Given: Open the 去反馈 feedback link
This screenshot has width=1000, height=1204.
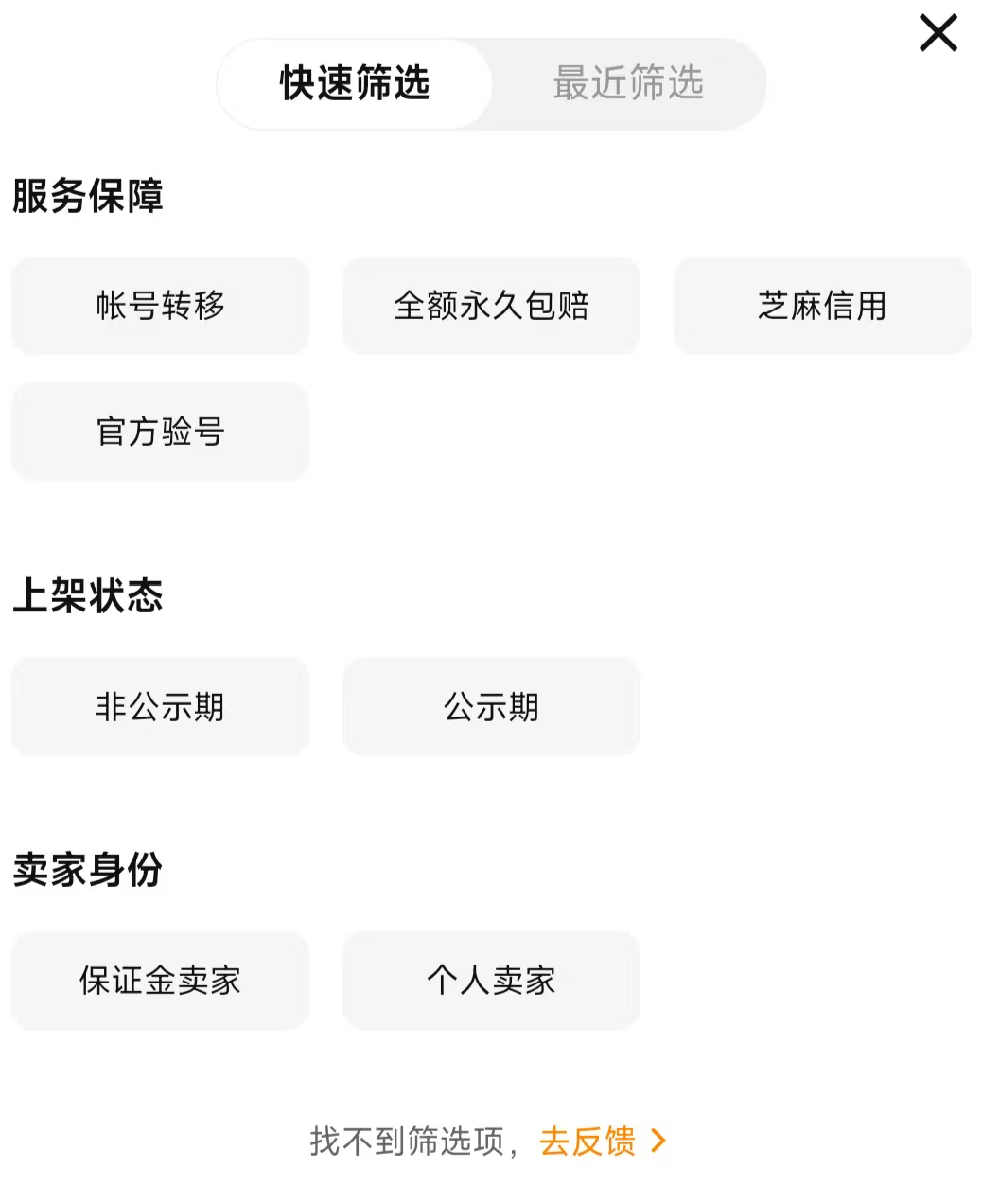Looking at the screenshot, I should [602, 1142].
